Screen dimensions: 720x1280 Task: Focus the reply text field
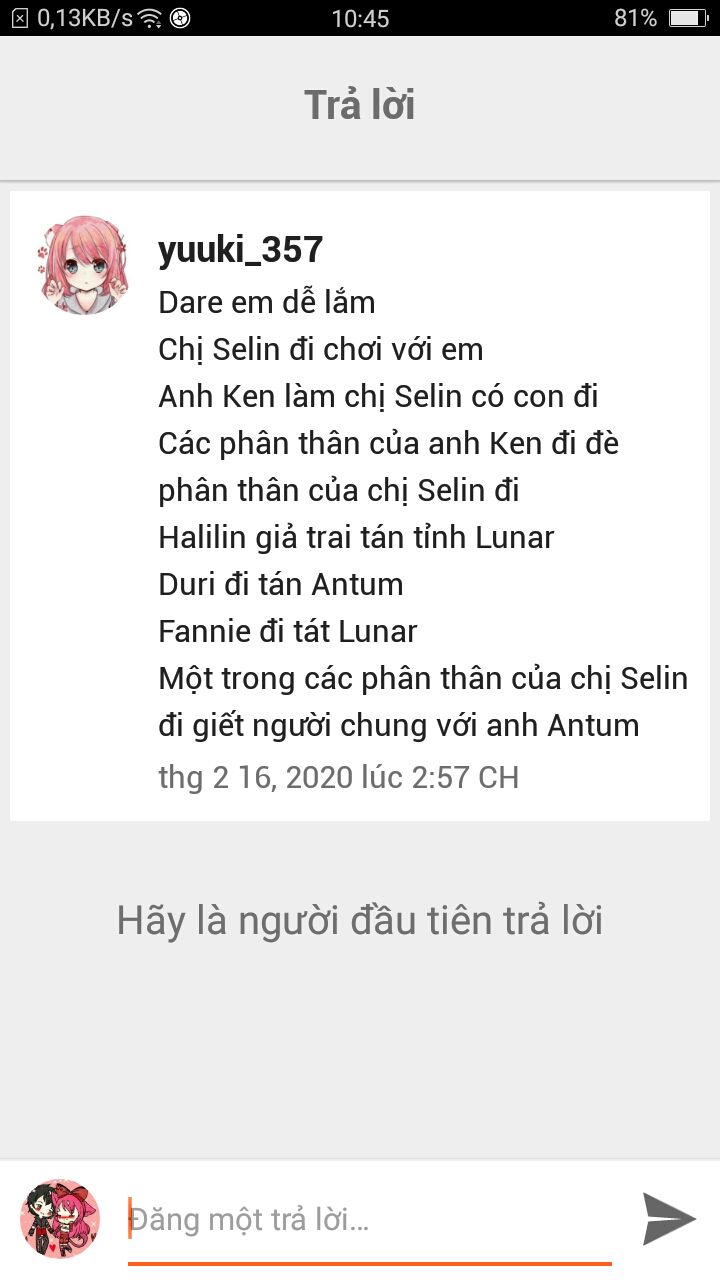click(370, 1220)
